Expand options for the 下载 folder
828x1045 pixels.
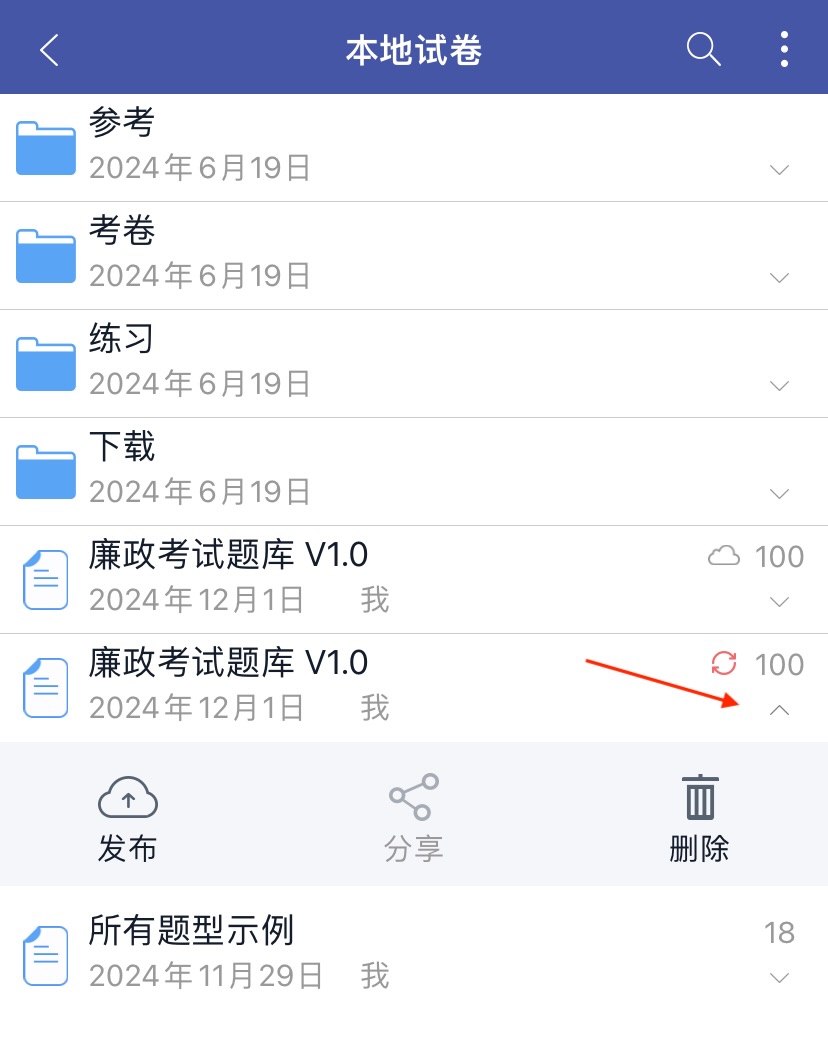click(x=780, y=494)
